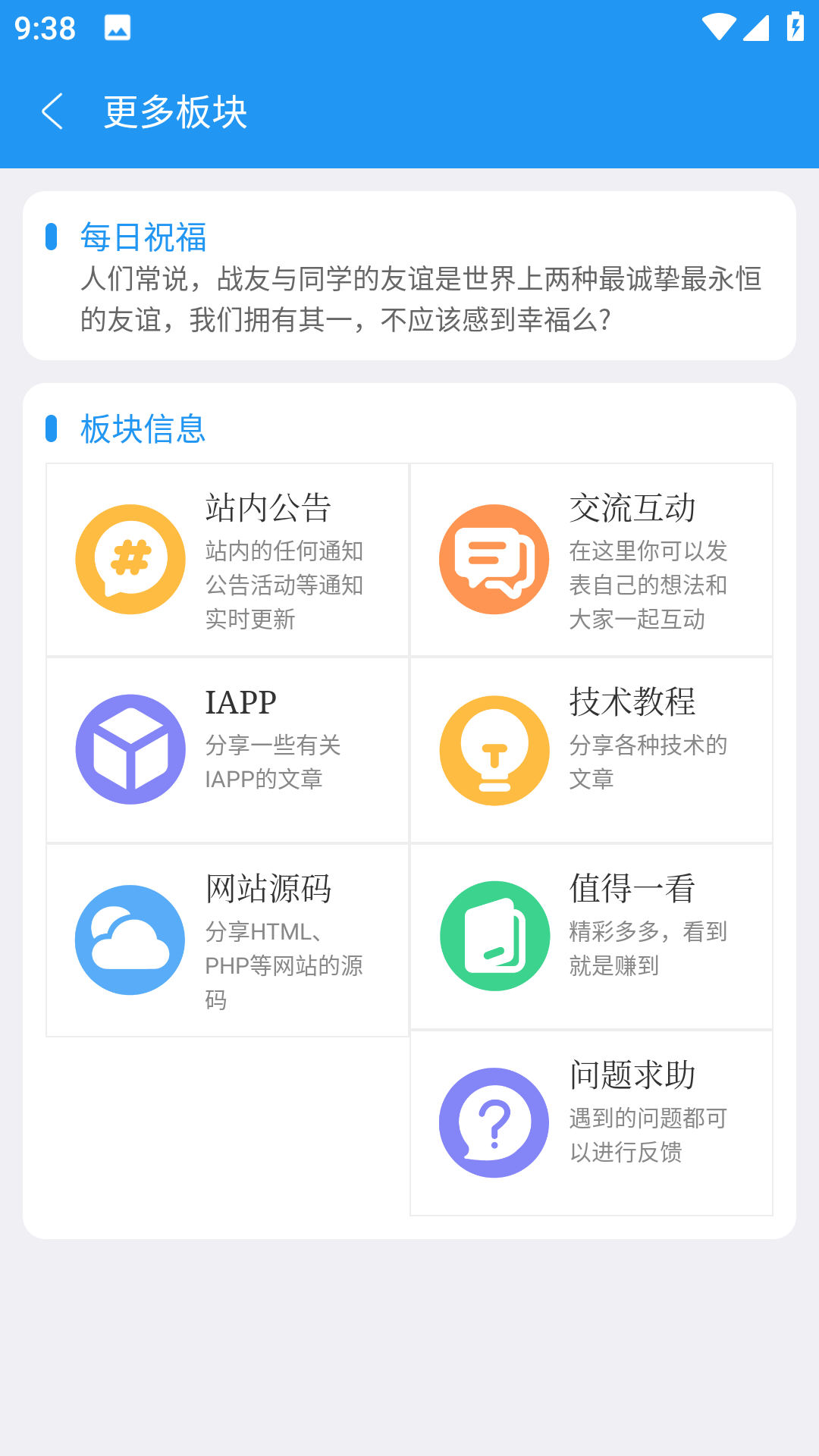Open the 技术教程 lightbulb icon
This screenshot has height=1456, width=819.
494,749
